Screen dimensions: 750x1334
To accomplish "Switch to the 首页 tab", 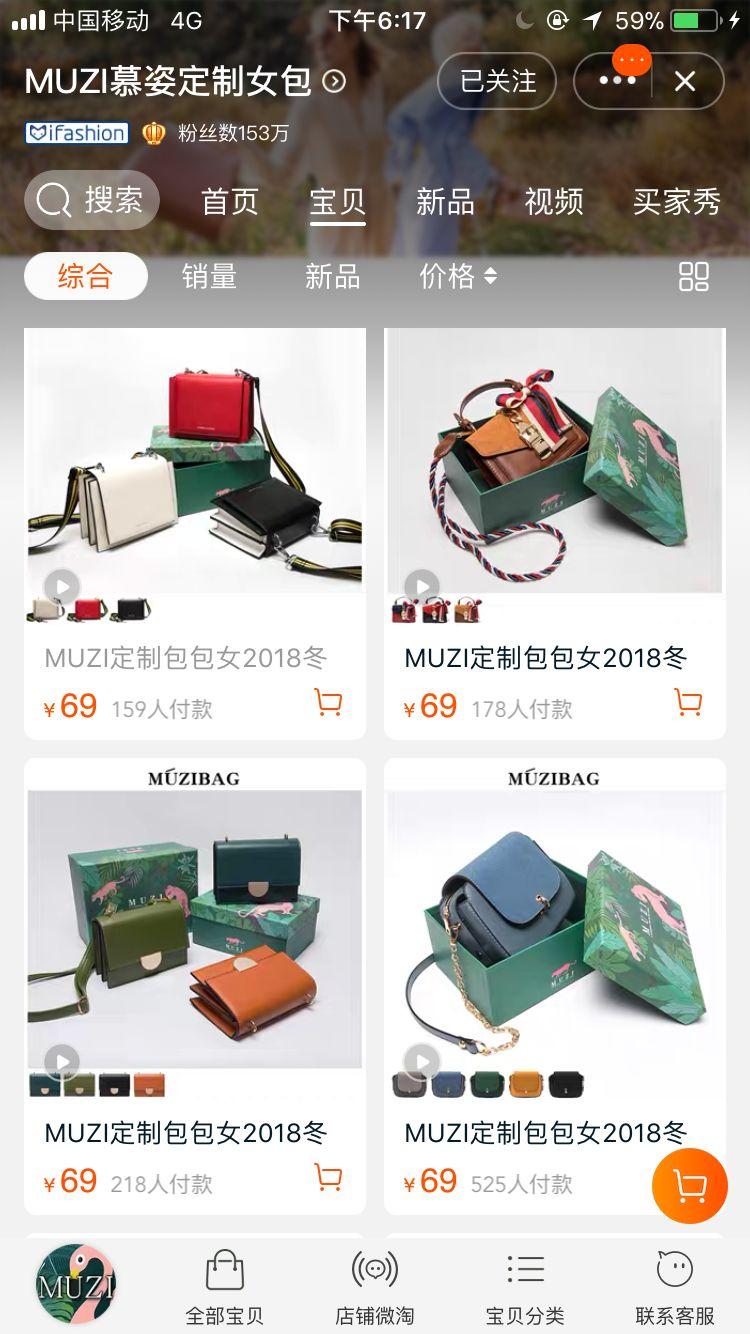I will pos(230,202).
